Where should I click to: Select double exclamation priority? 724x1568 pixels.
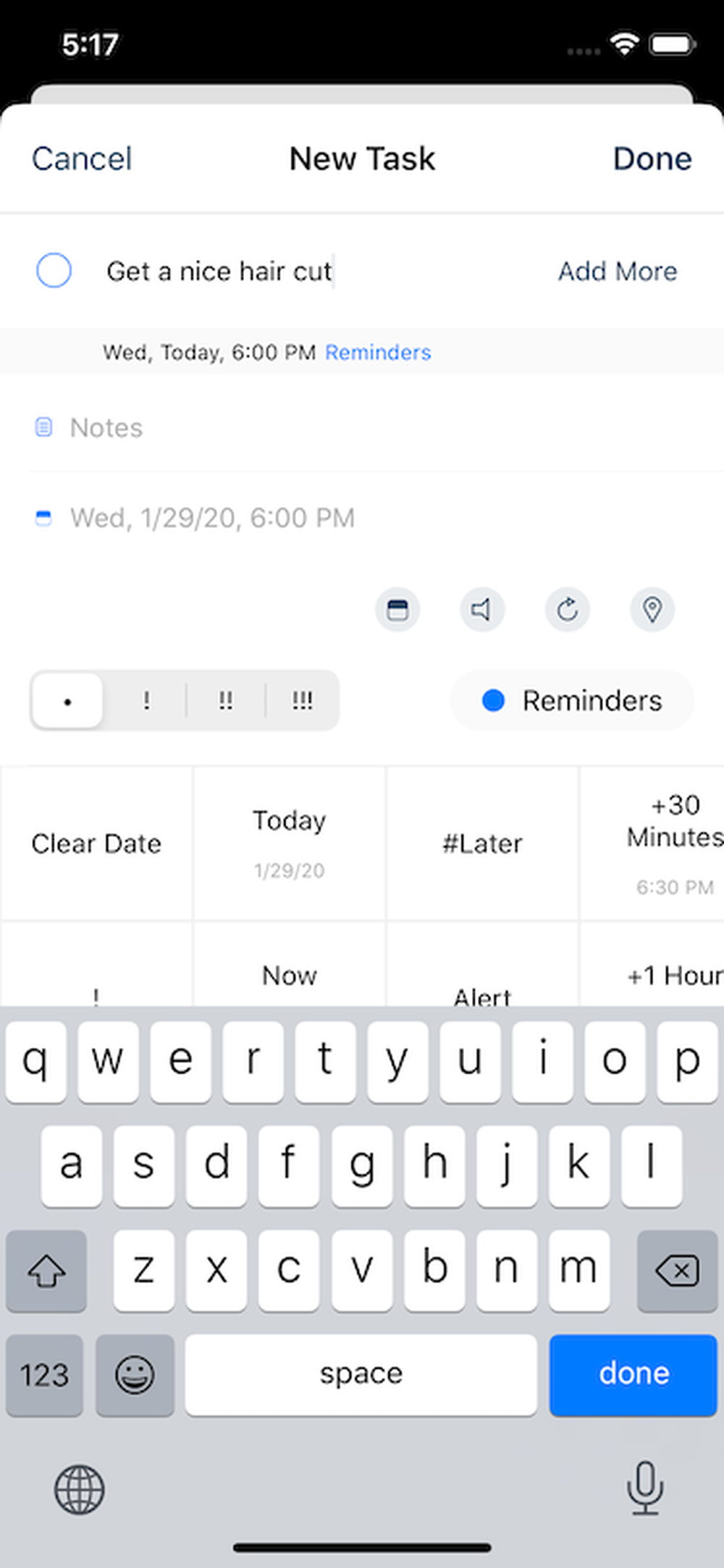226,700
